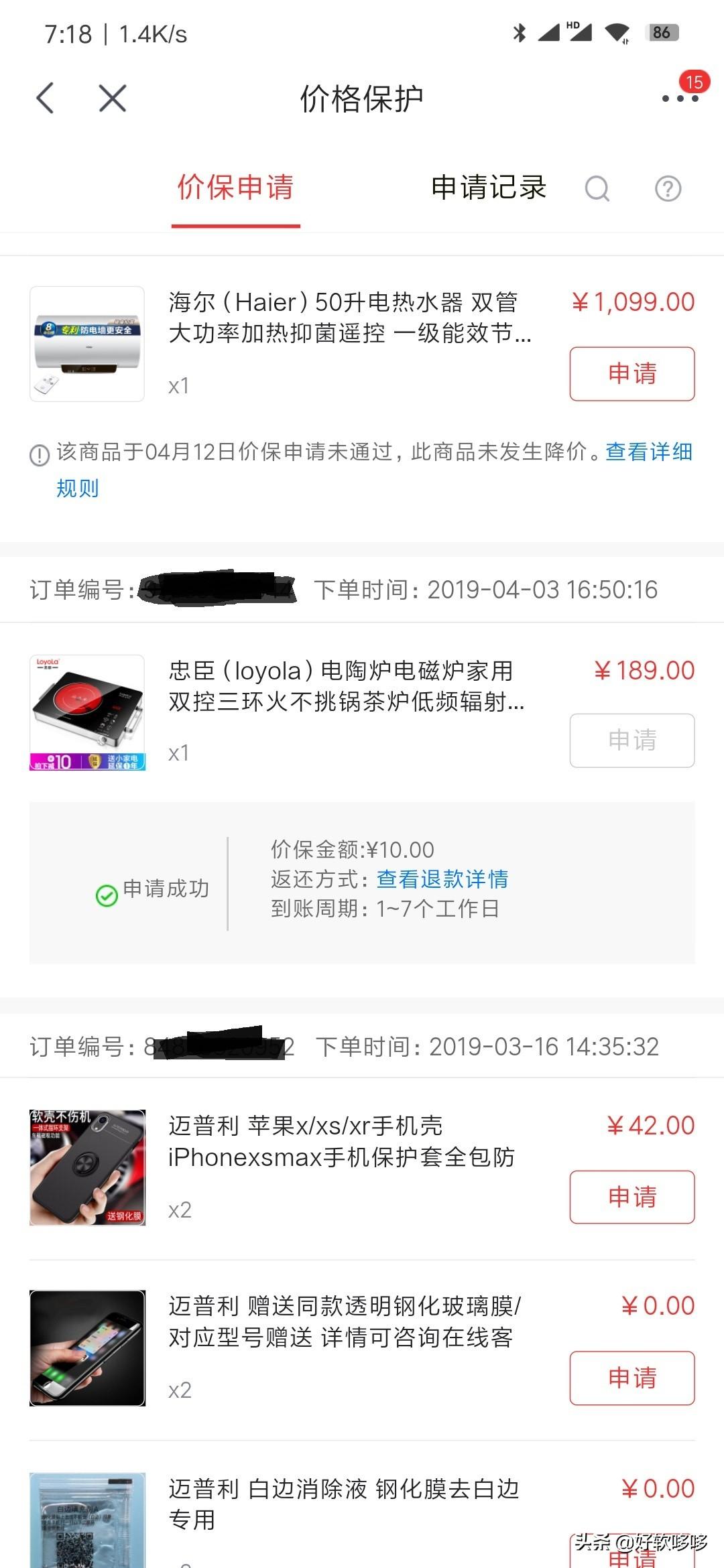Open the Haier water heater product image
Screen dimensions: 724x1568
point(87,344)
